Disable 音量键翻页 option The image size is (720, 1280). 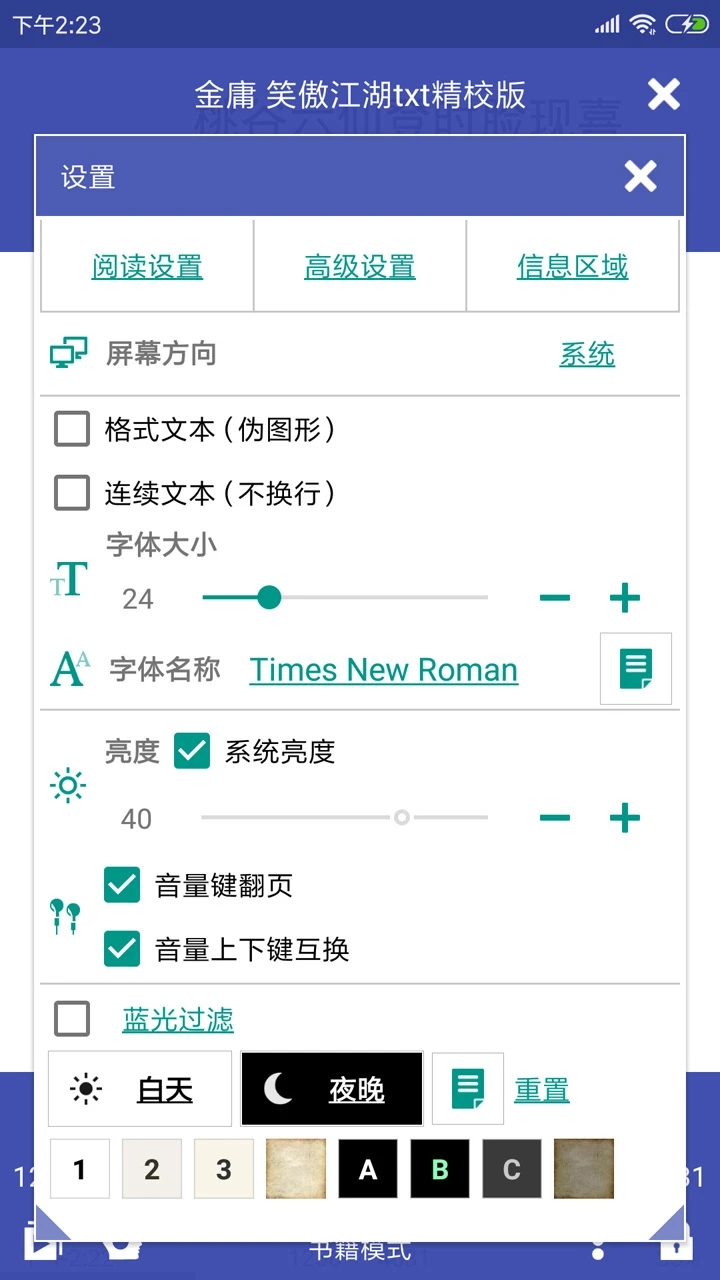pyautogui.click(x=121, y=885)
